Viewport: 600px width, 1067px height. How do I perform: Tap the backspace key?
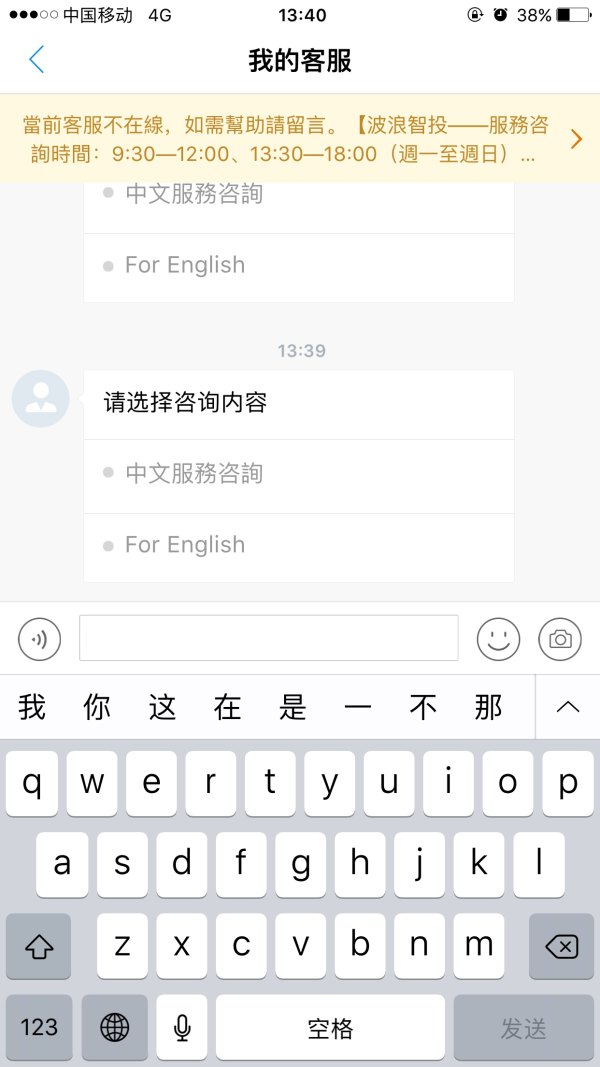(561, 946)
